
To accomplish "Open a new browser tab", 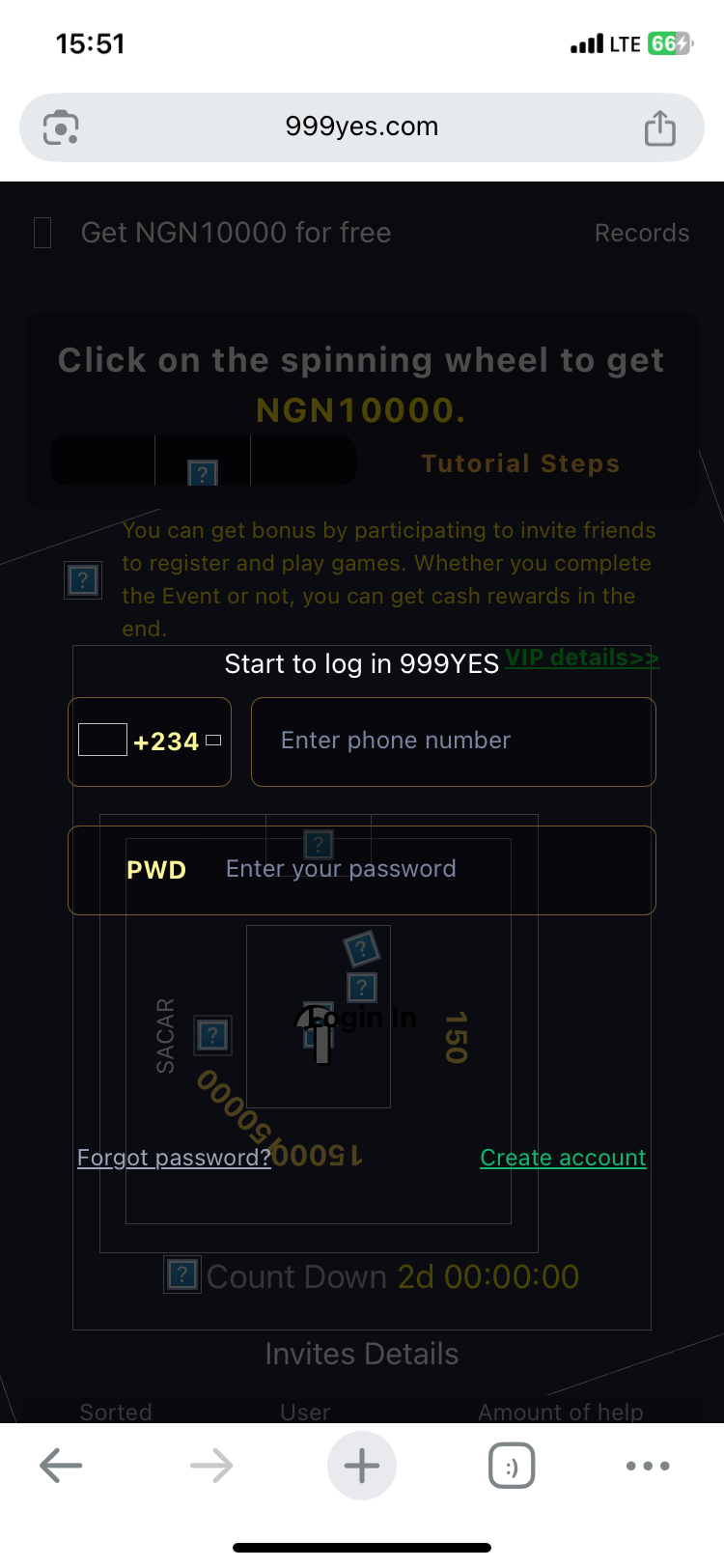I will tap(362, 1466).
